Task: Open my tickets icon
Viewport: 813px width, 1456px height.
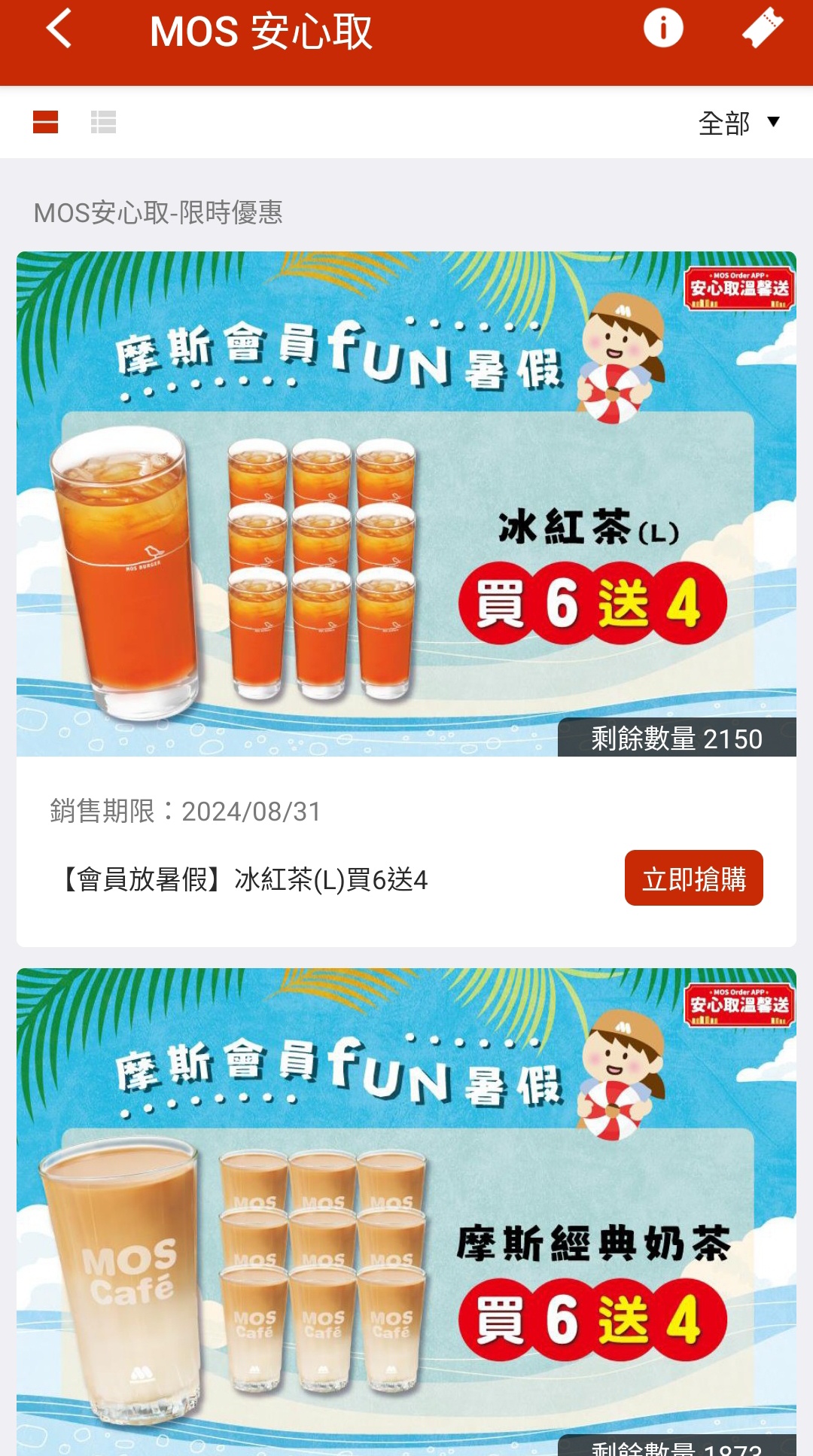Action: coord(762,29)
